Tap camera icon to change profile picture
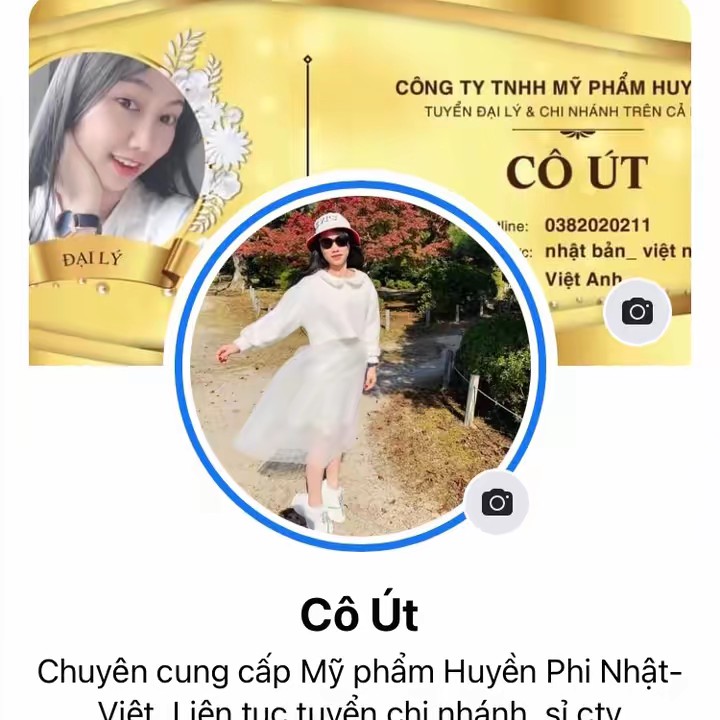The height and width of the screenshot is (720, 720). [x=497, y=502]
